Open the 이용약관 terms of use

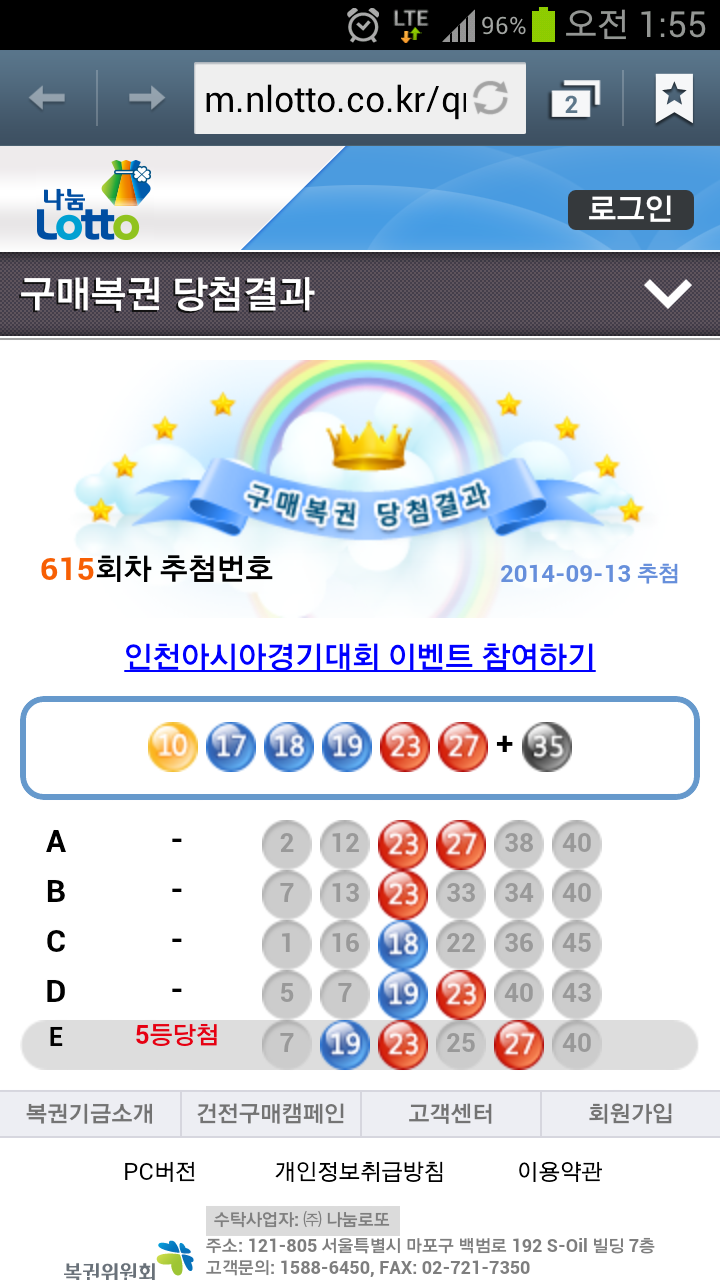[560, 1171]
